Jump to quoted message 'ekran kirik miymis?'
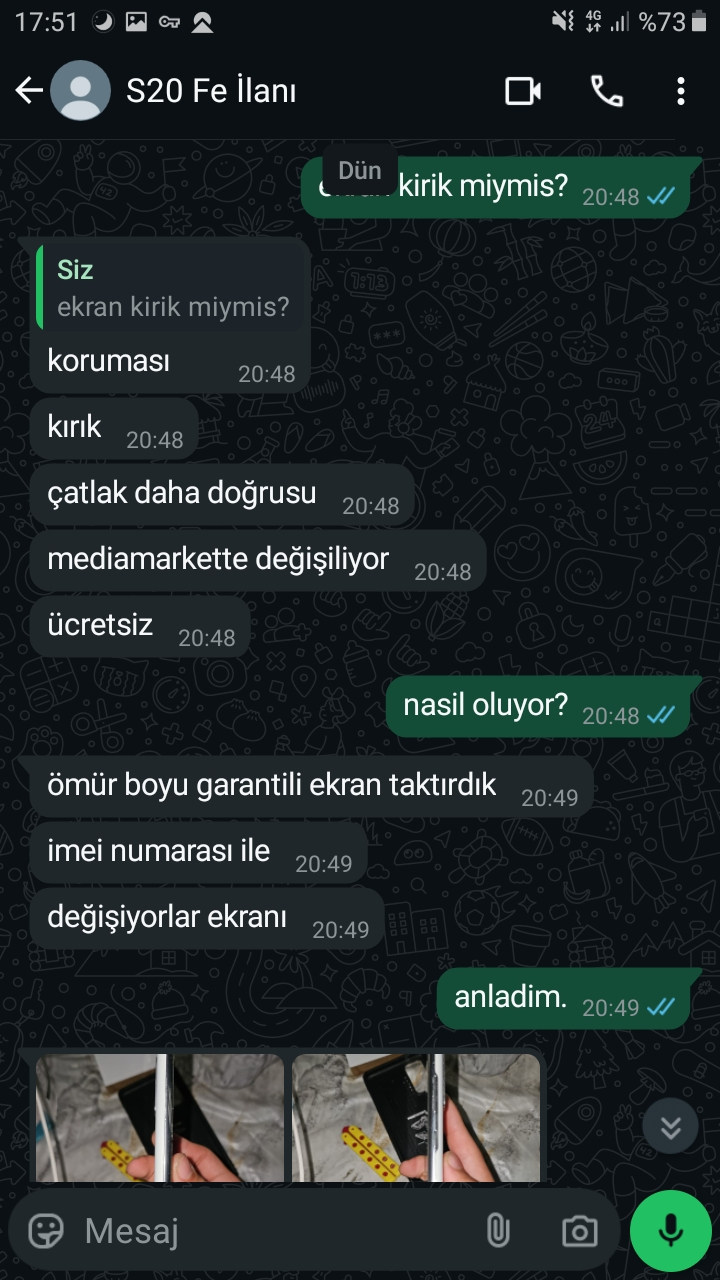The height and width of the screenshot is (1280, 720). coord(171,288)
